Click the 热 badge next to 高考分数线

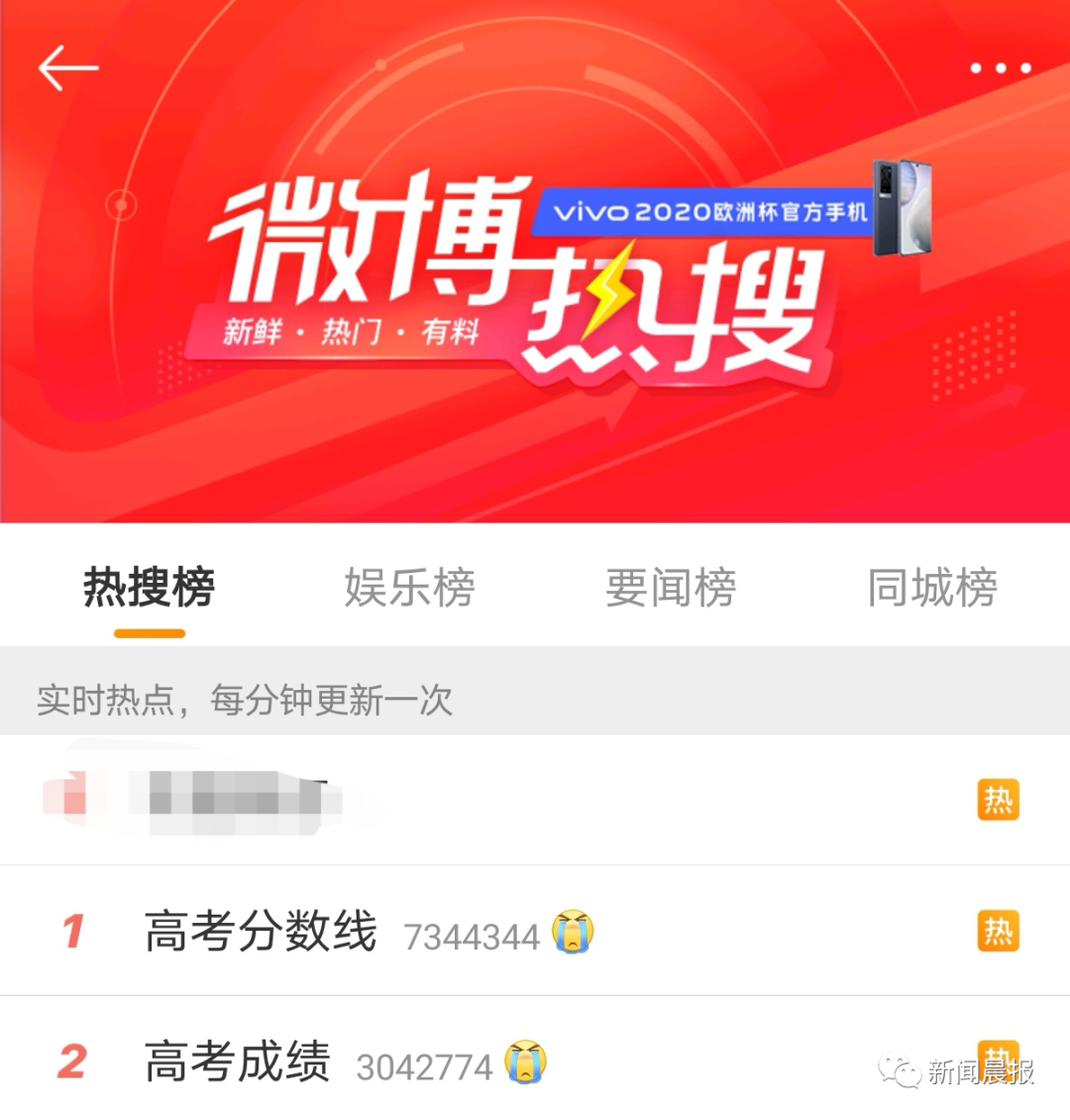(999, 932)
